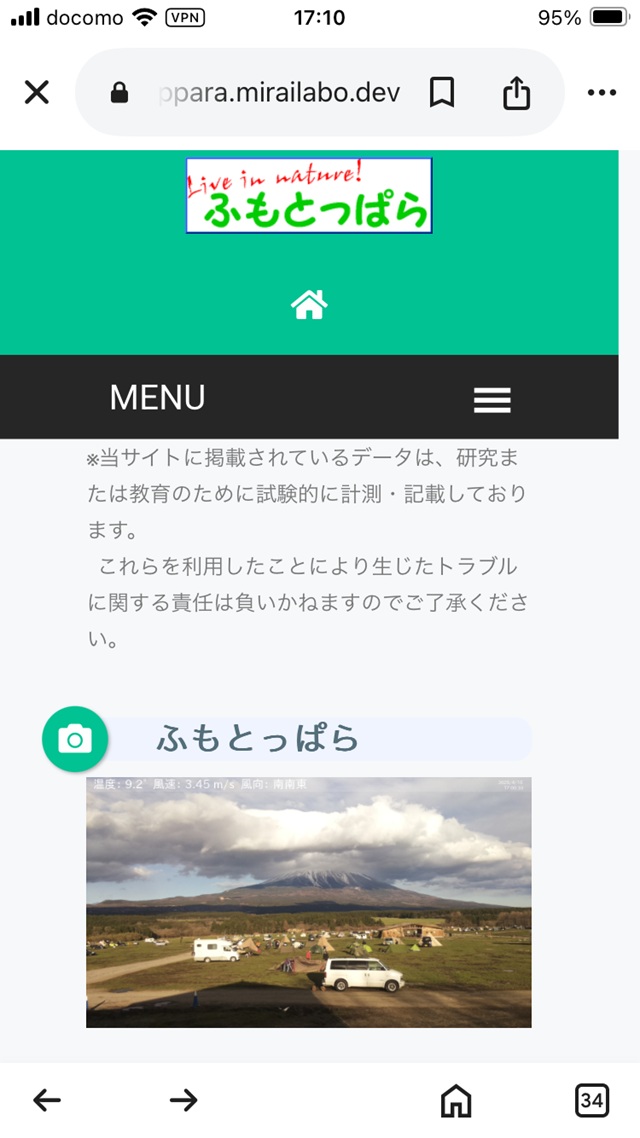The width and height of the screenshot is (640, 1138).
Task: View the 34 open tabs
Action: [592, 1100]
